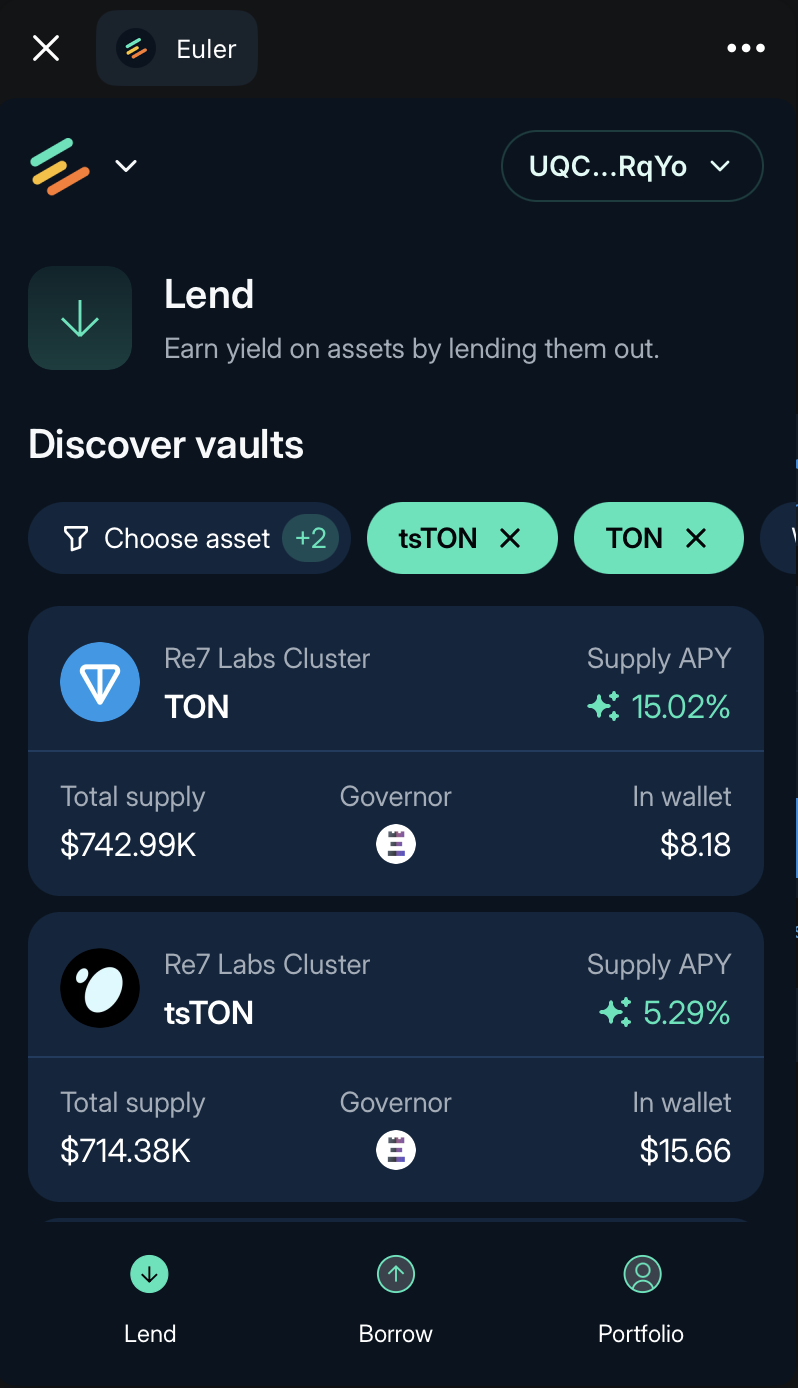This screenshot has width=798, height=1388.
Task: Open the tsTON vault card
Action: coord(395,1056)
